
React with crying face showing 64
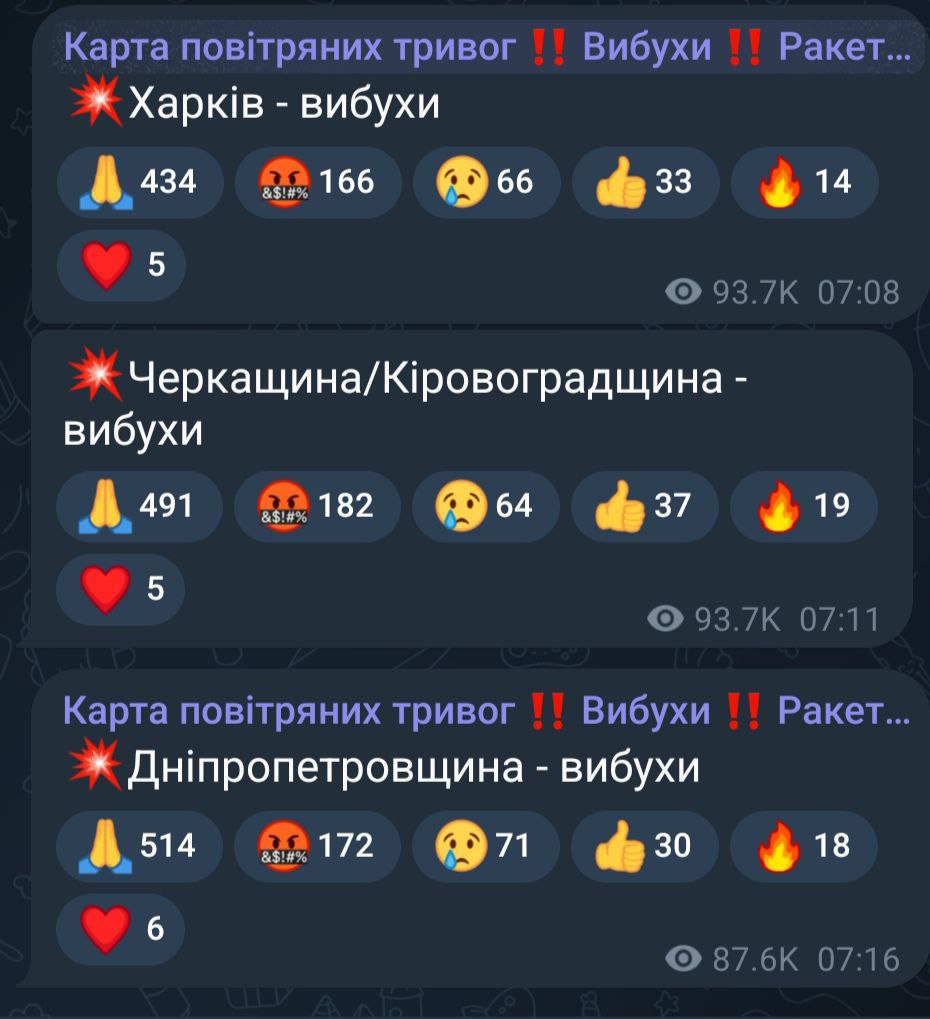tap(486, 506)
